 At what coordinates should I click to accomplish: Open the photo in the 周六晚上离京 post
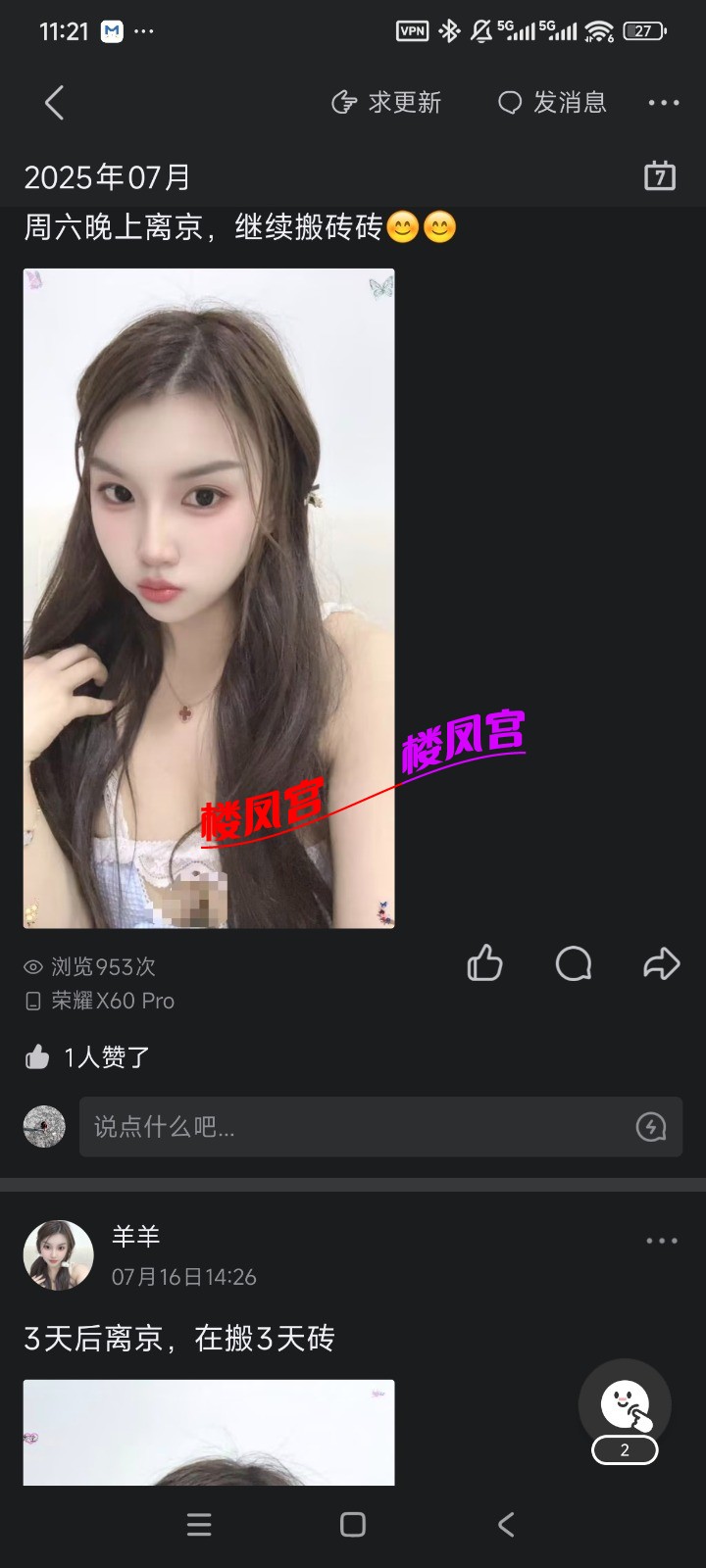[x=209, y=598]
